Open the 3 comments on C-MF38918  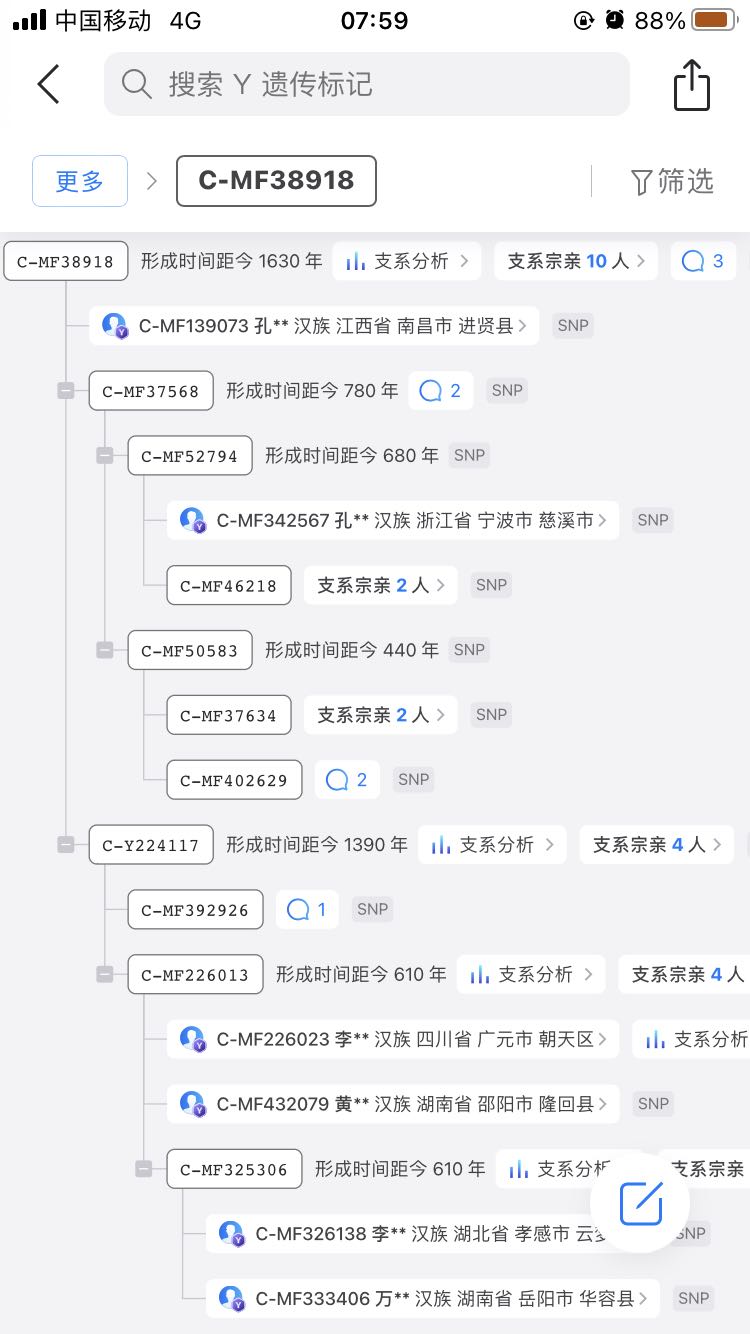[703, 261]
